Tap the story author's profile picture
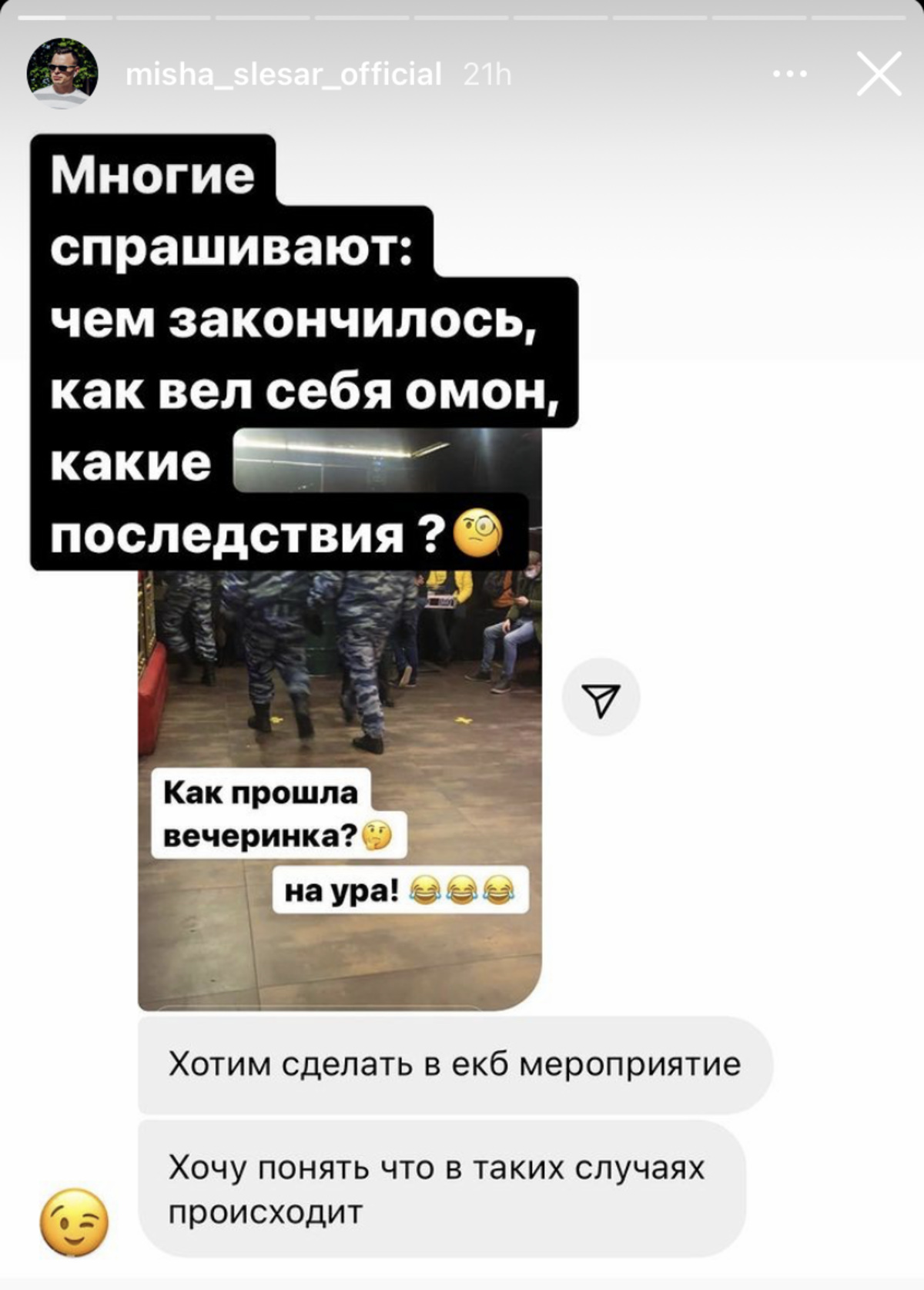The height and width of the screenshot is (1290, 924). (x=62, y=73)
